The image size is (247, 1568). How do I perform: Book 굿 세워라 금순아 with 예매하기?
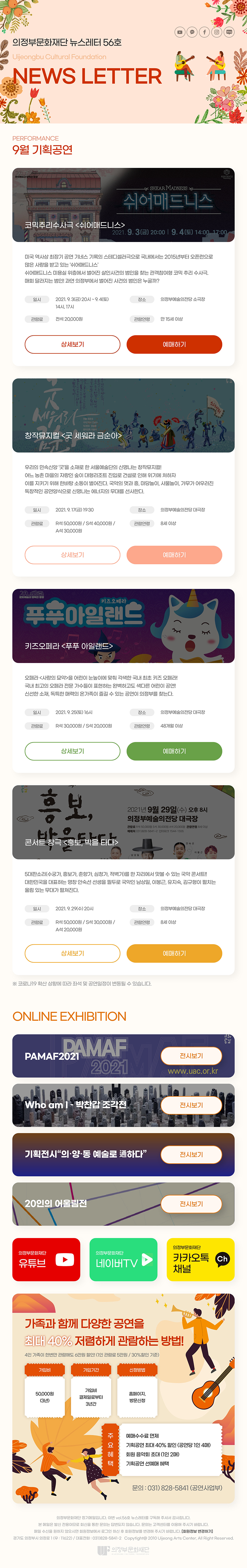click(x=174, y=555)
